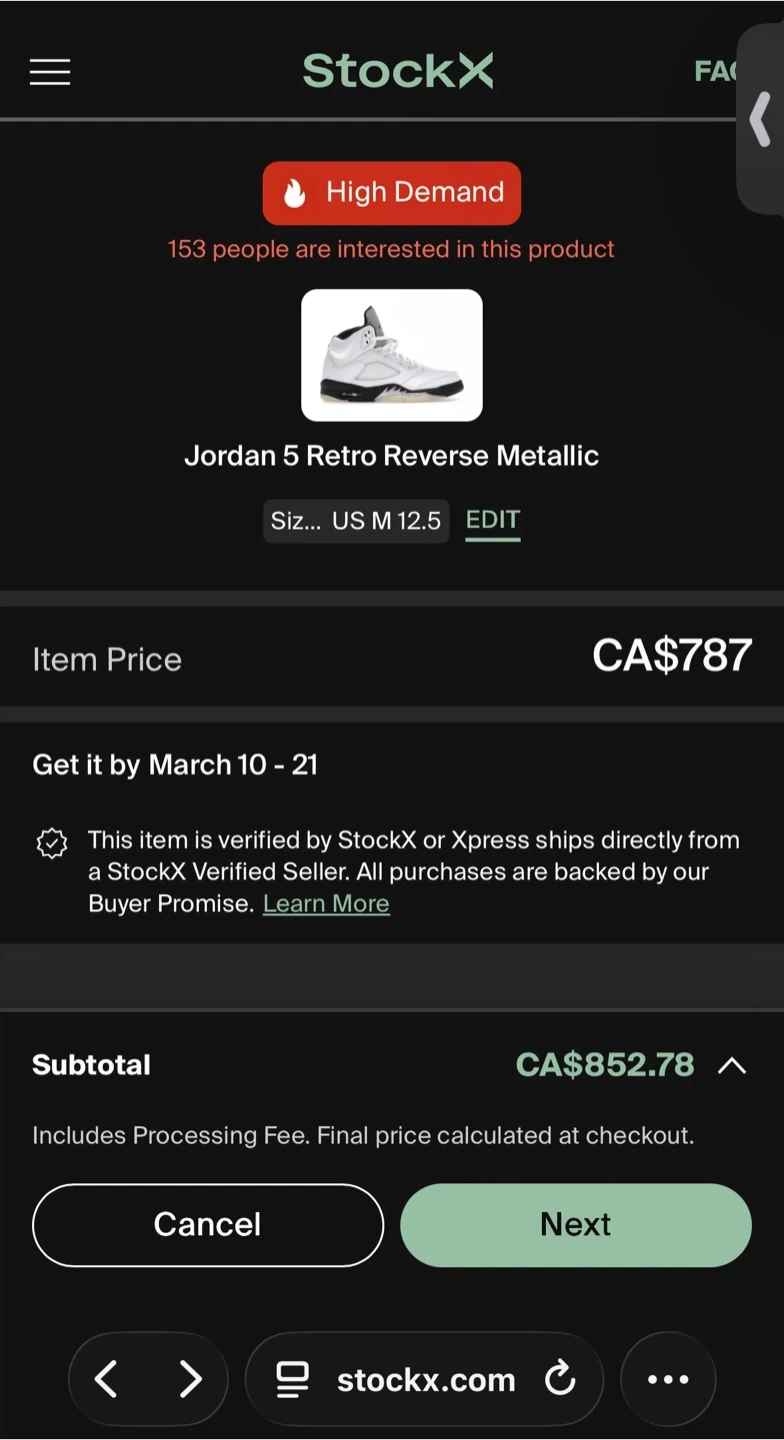This screenshot has height=1440, width=784.
Task: Open the hamburger menu
Action: click(50, 72)
